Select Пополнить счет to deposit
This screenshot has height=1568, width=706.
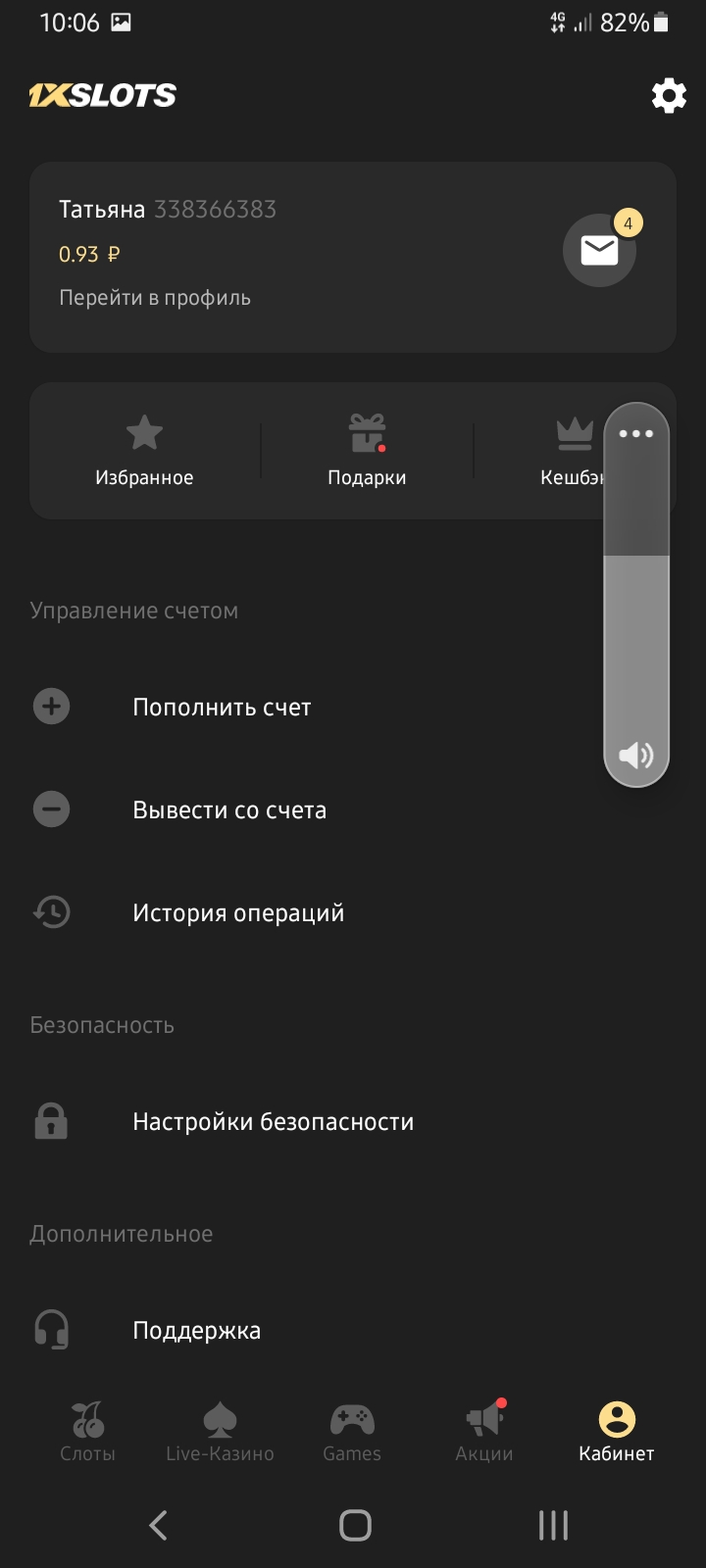point(222,708)
